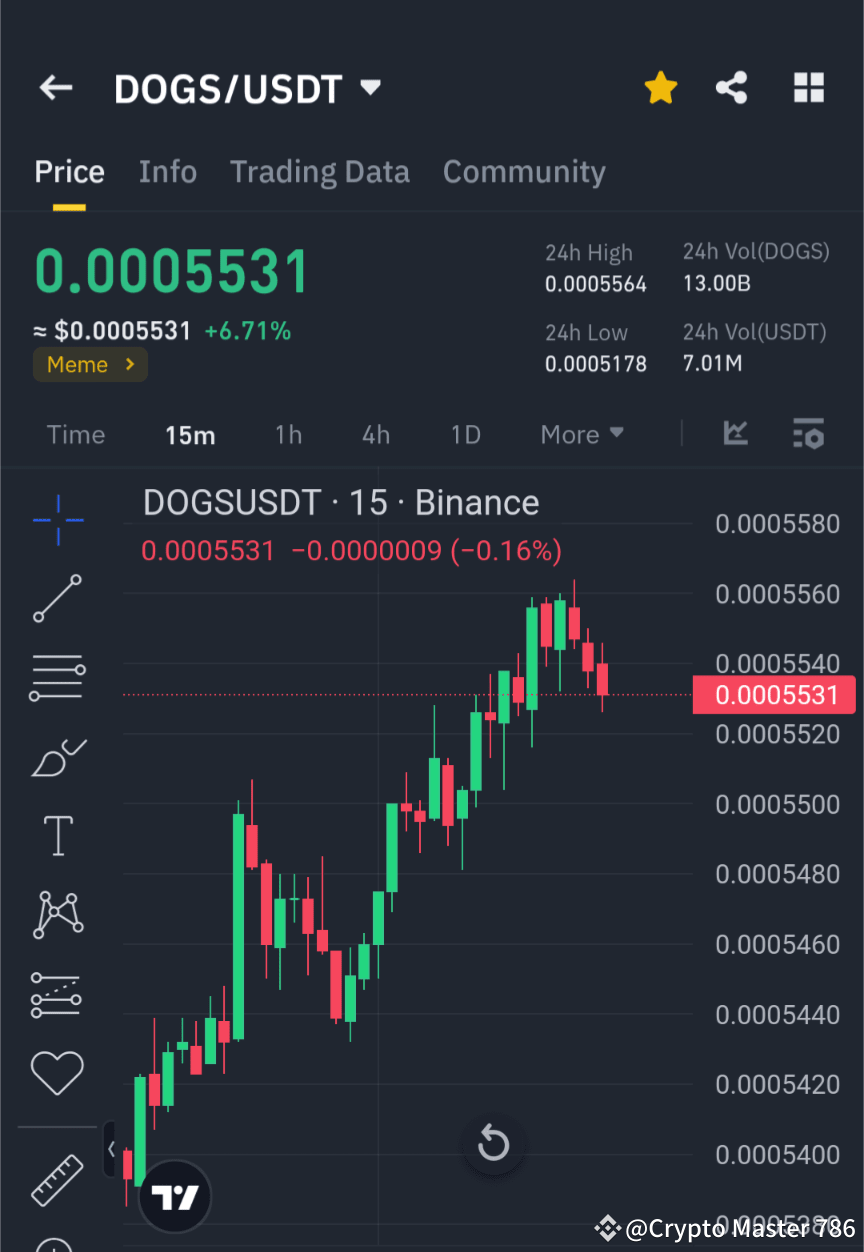
Task: Click the red current price label
Action: pos(775,695)
